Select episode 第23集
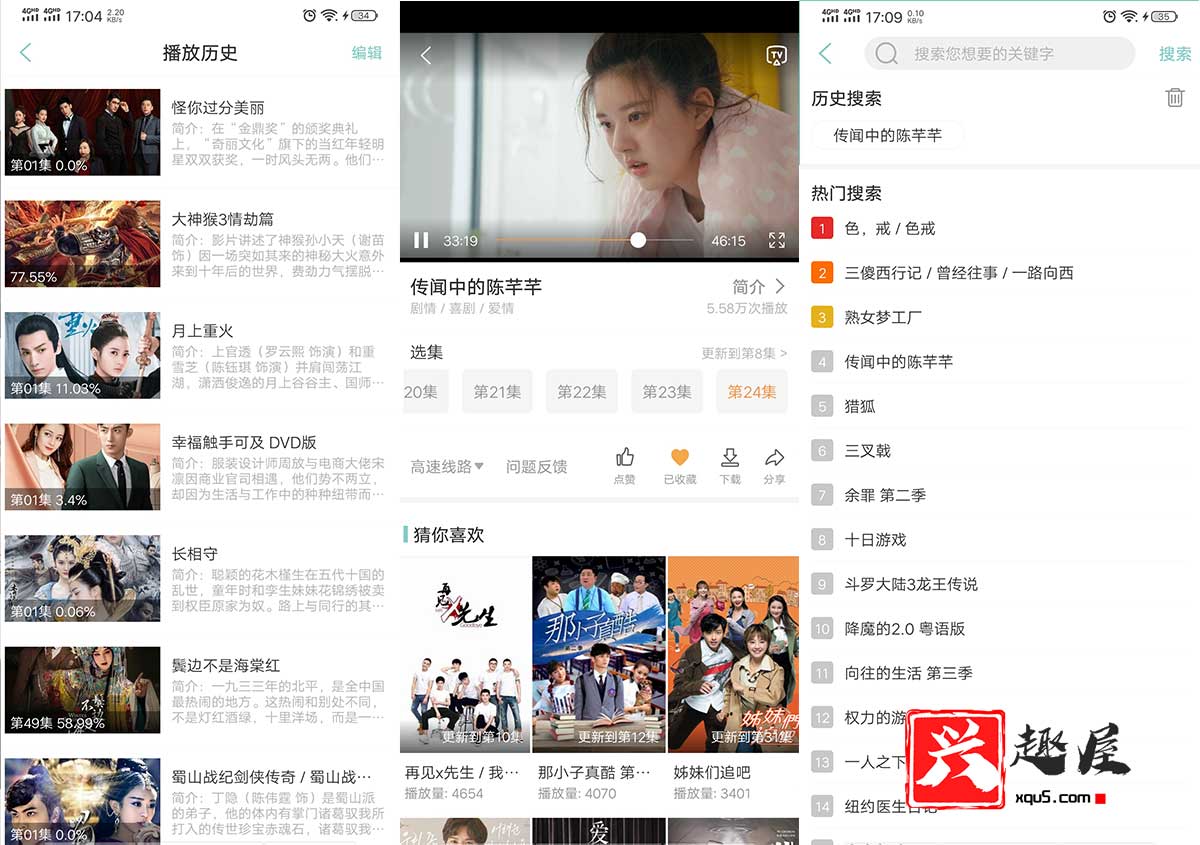 point(667,392)
